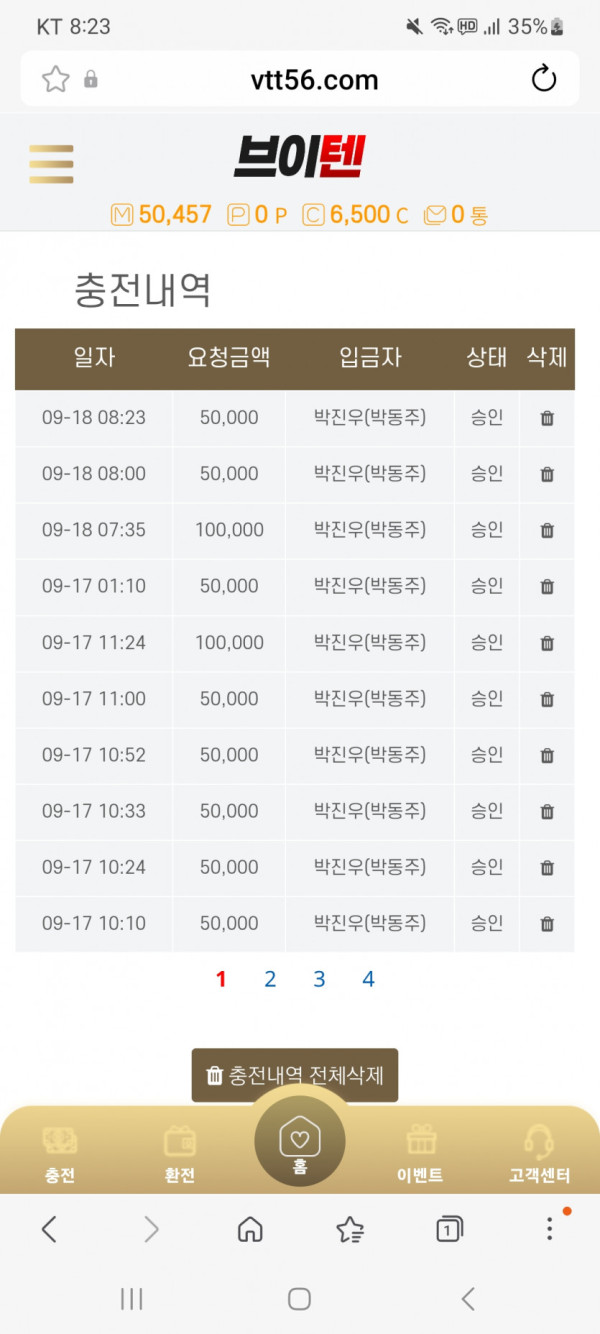This screenshot has width=600, height=1334.
Task: Remove the 09-17 11:24 entry via trash icon
Action: (x=547, y=643)
